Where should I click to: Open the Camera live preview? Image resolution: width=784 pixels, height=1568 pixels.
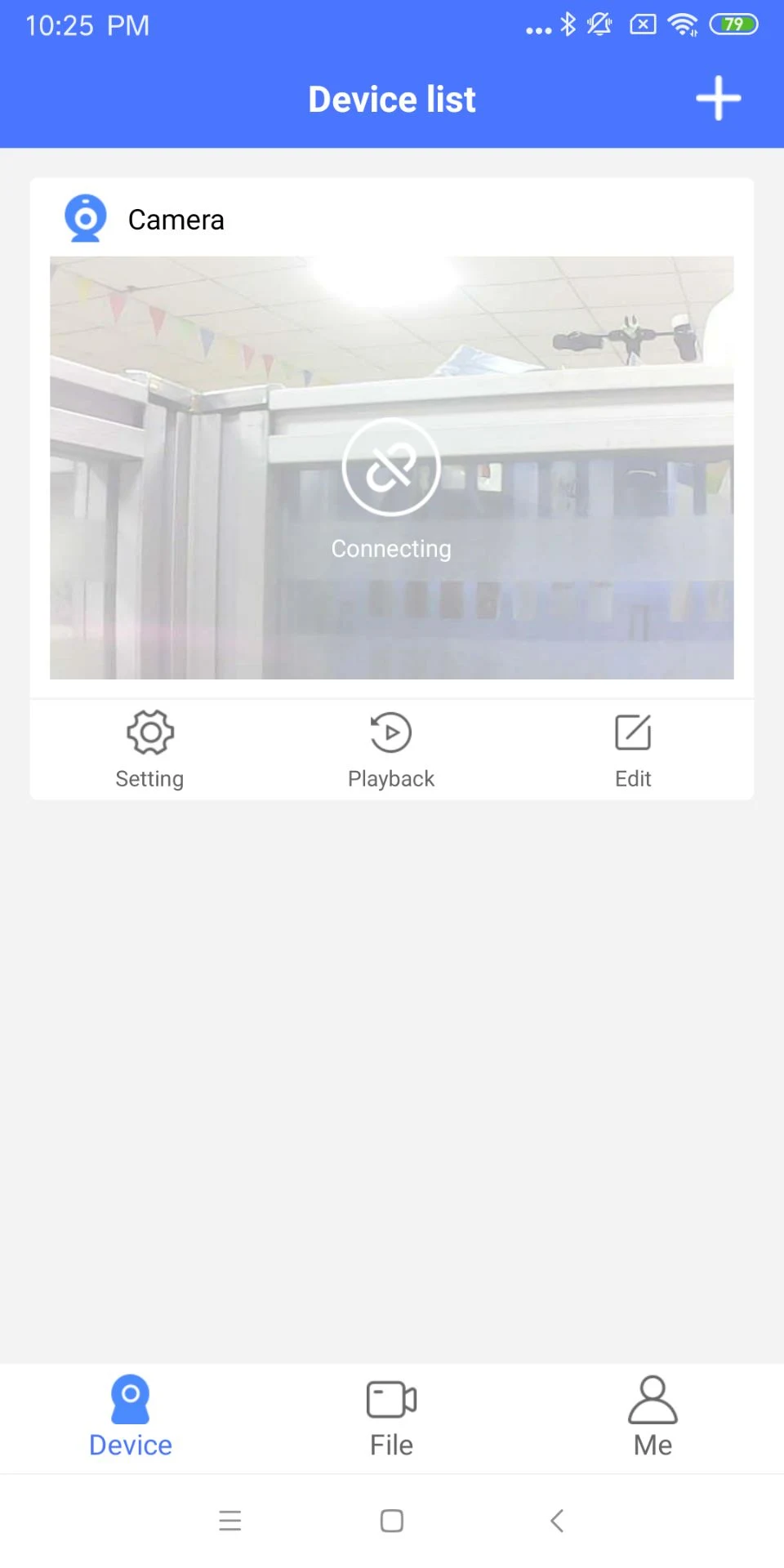click(x=391, y=467)
